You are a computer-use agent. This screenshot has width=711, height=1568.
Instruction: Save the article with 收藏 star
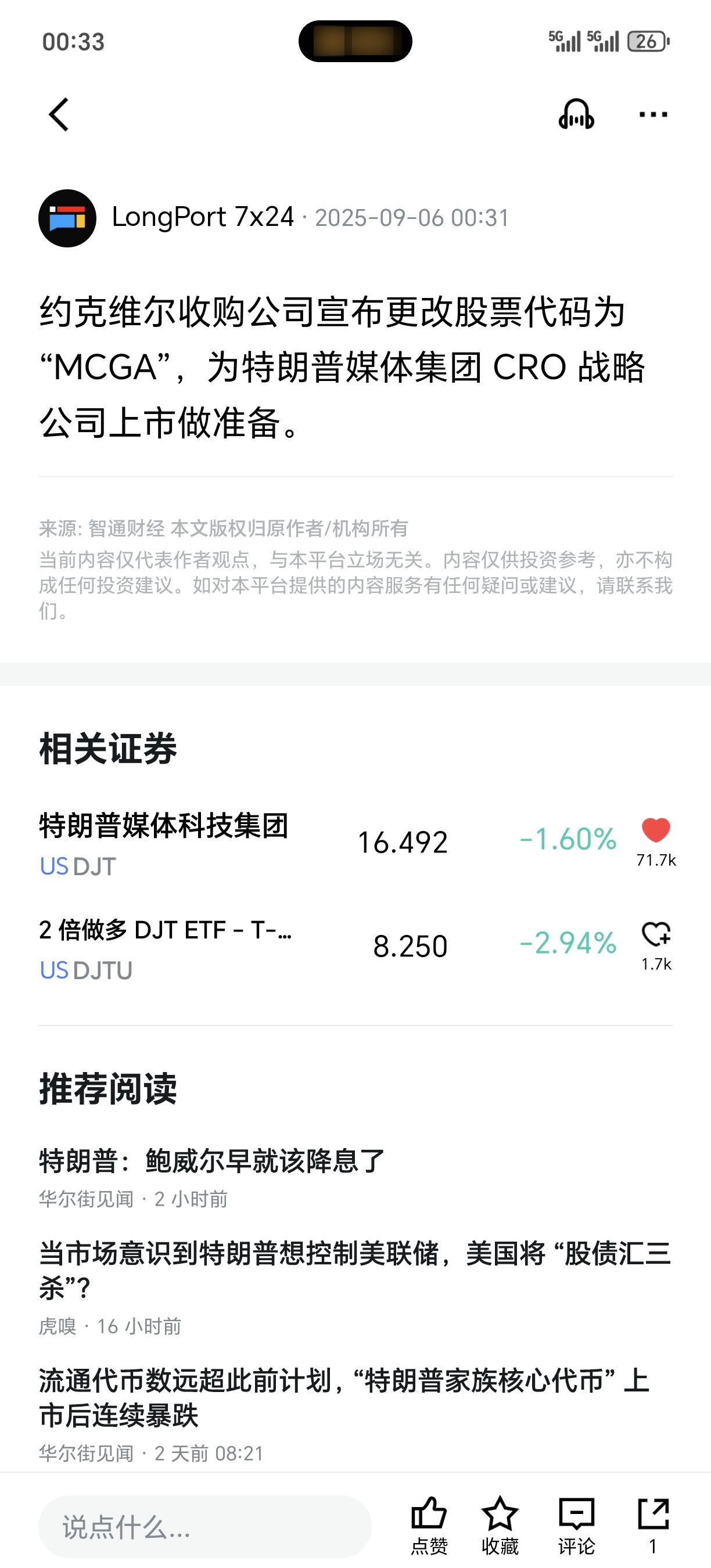pyautogui.click(x=500, y=1524)
